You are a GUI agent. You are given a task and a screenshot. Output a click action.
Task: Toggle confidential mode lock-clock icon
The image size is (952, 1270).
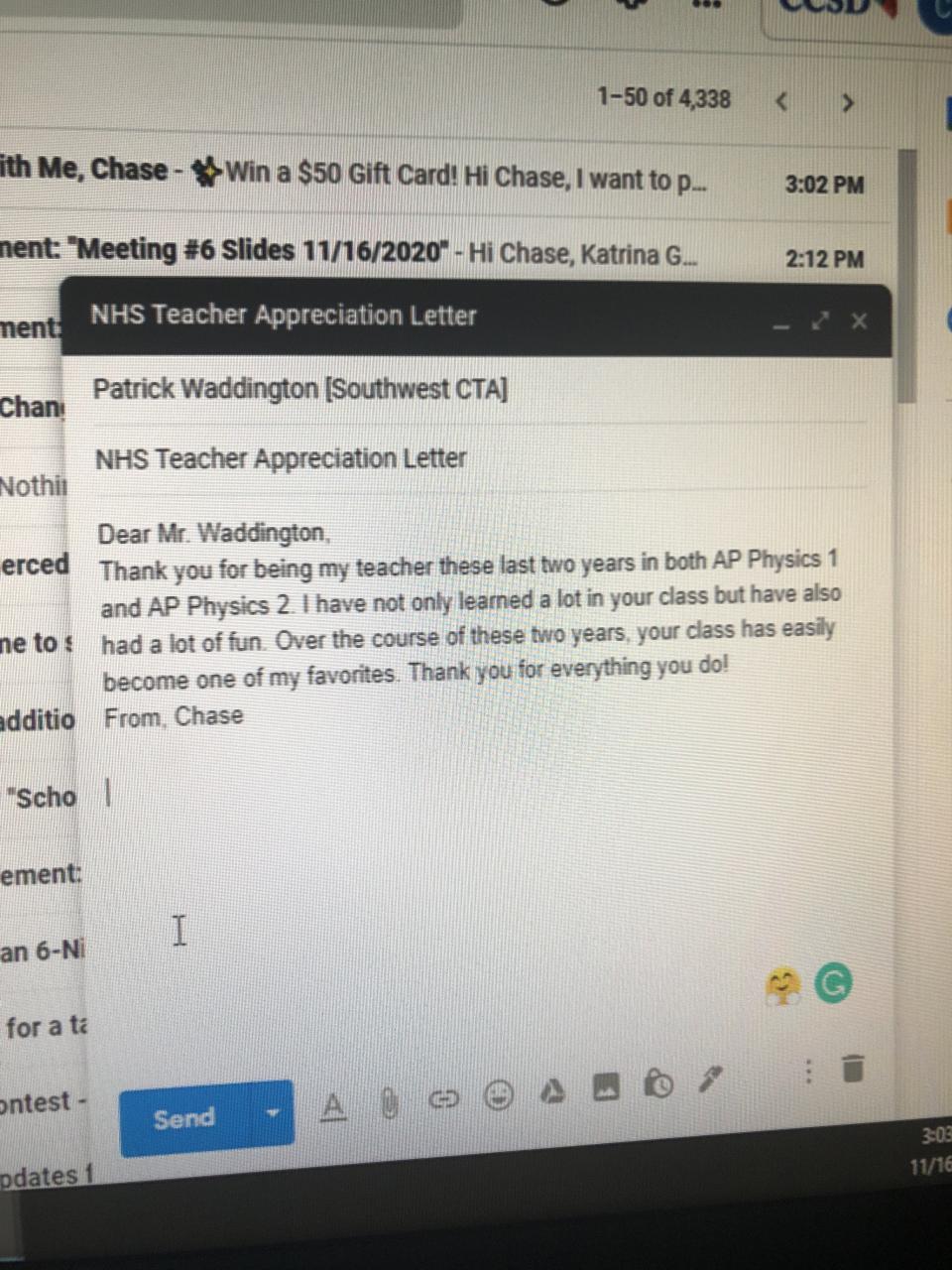tap(659, 1084)
